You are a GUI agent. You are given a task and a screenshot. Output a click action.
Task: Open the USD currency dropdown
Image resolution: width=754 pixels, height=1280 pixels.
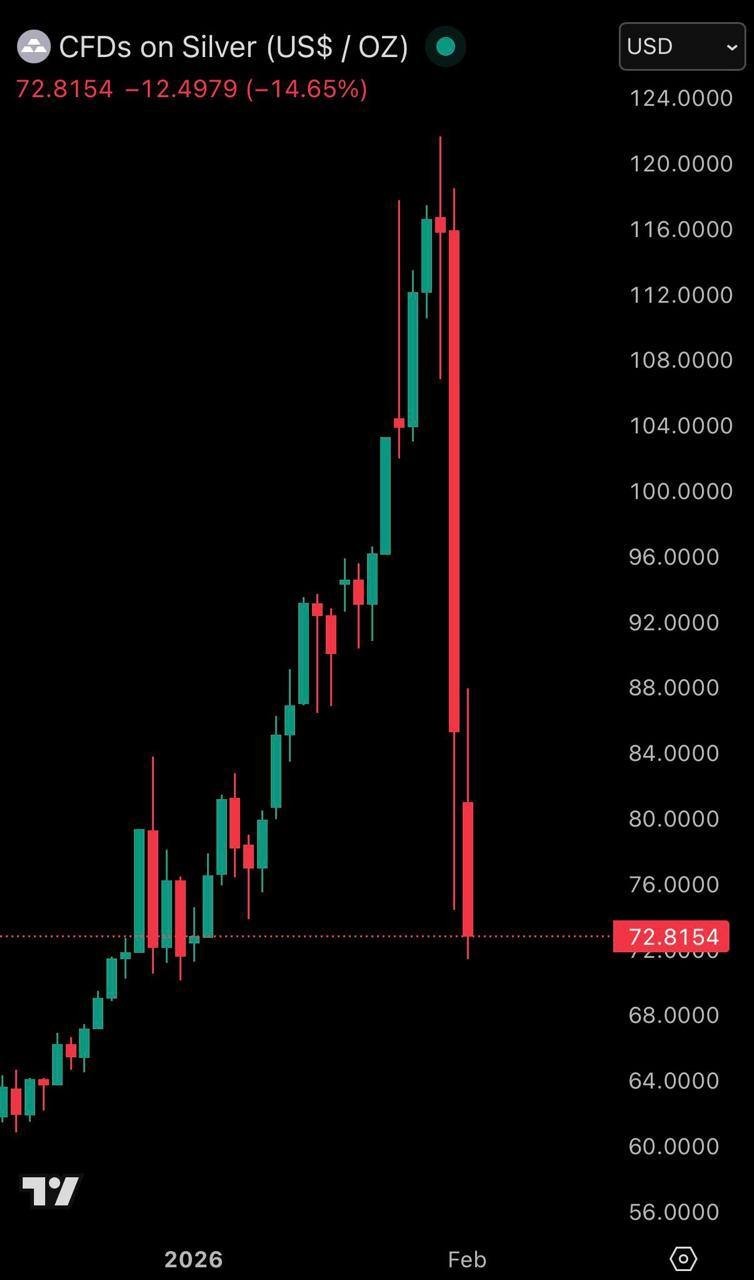coord(681,46)
